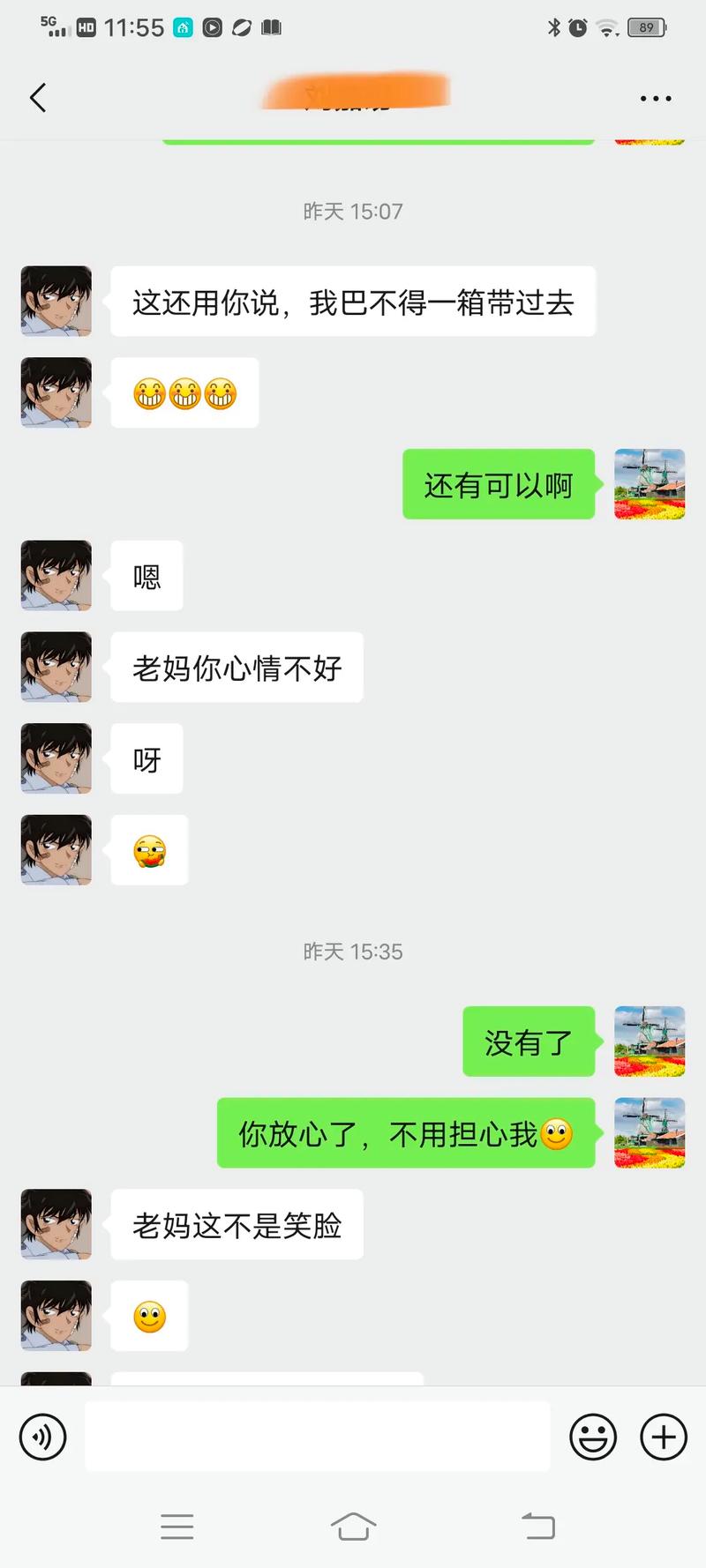Screen dimensions: 706x1568
Task: Tap my avatar beside "还有可以啊"
Action: point(650,484)
